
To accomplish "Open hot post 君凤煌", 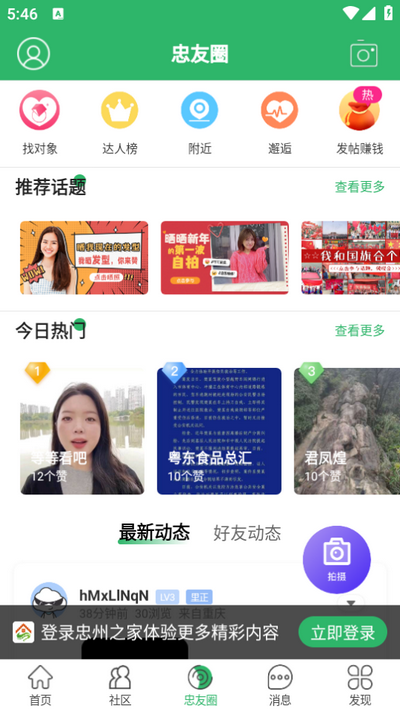I will (x=347, y=430).
